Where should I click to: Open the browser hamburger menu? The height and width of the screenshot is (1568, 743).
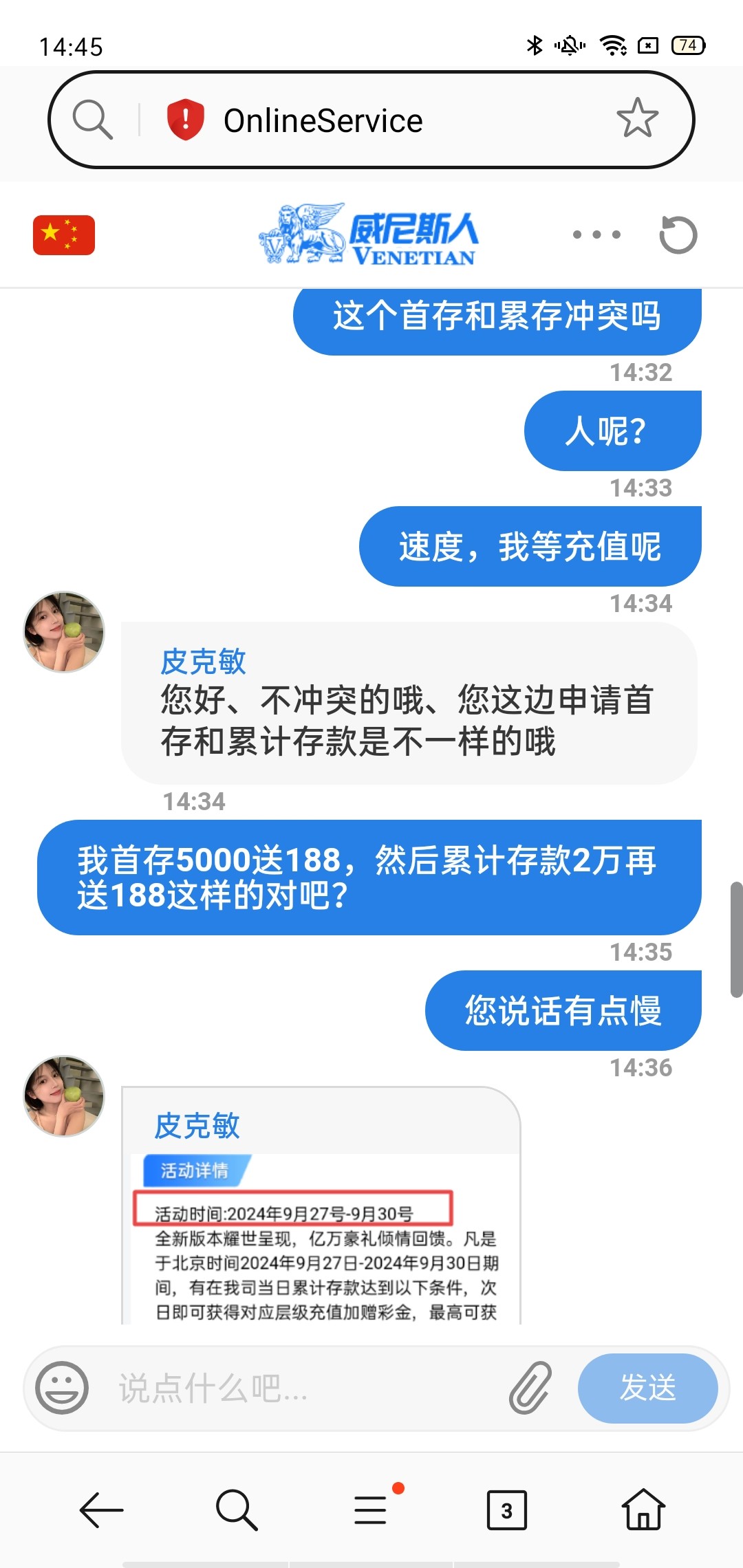[371, 1510]
